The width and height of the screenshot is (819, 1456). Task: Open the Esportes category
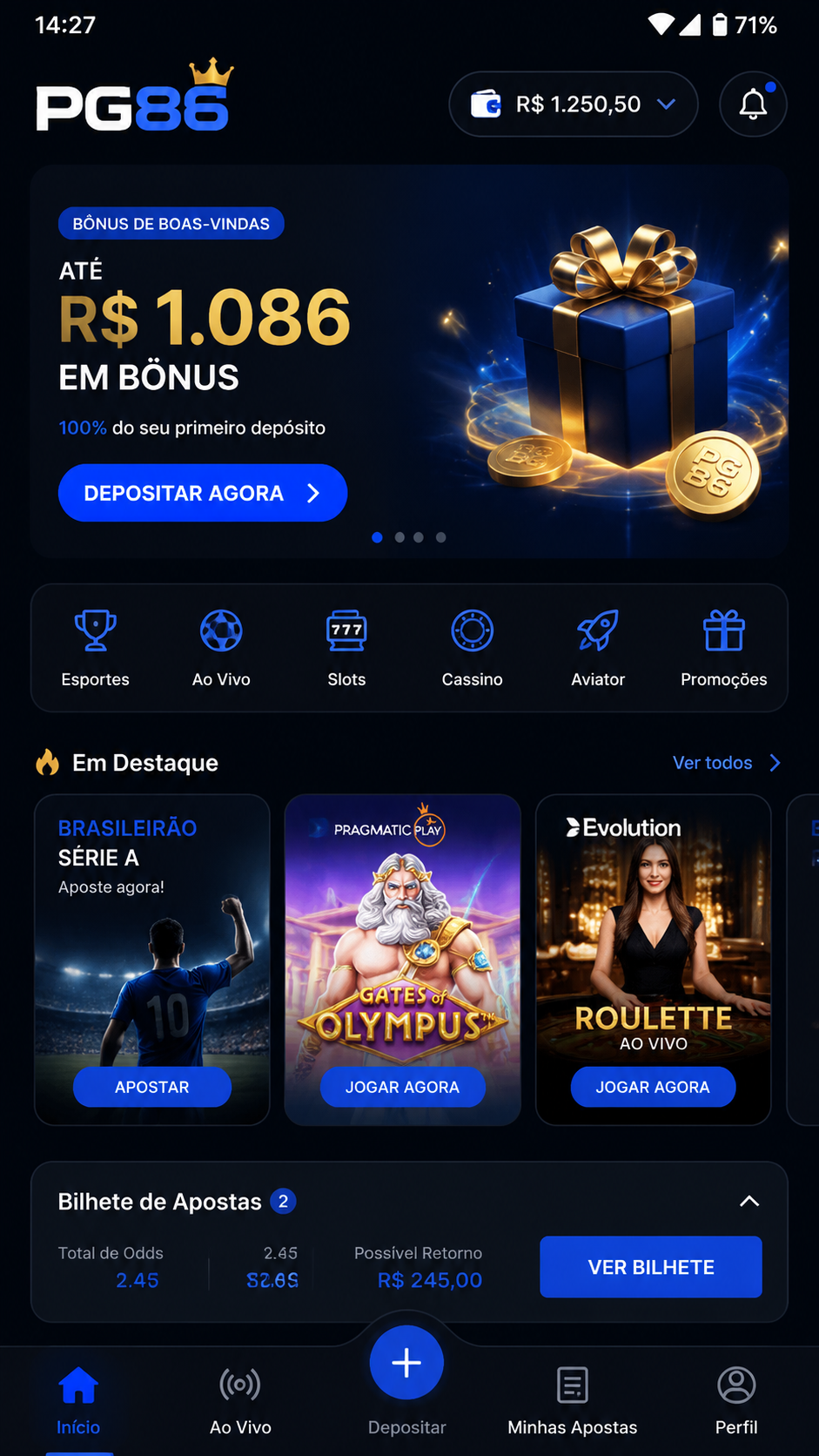click(96, 649)
